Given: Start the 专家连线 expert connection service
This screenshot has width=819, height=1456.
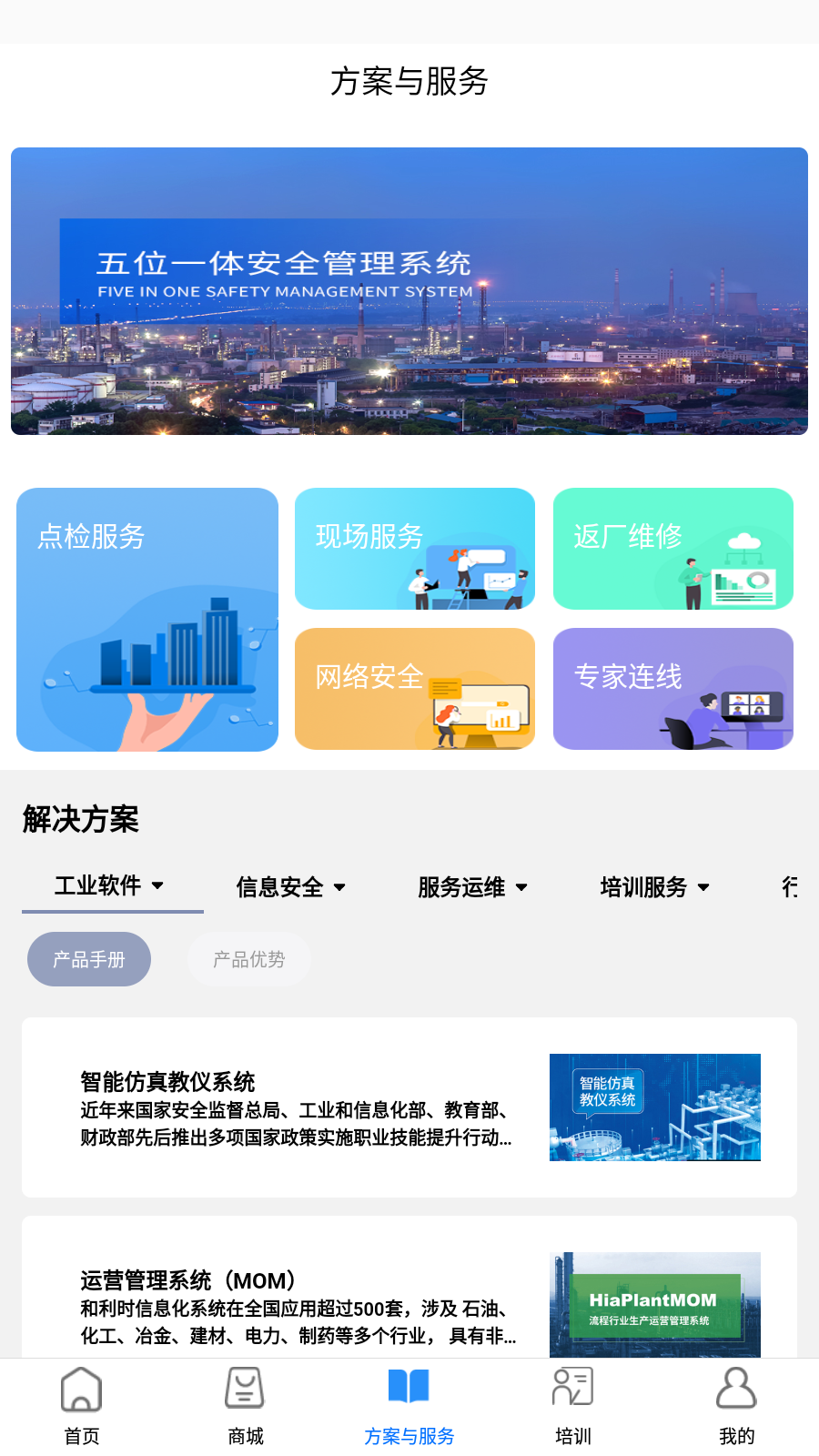Looking at the screenshot, I should click(672, 689).
